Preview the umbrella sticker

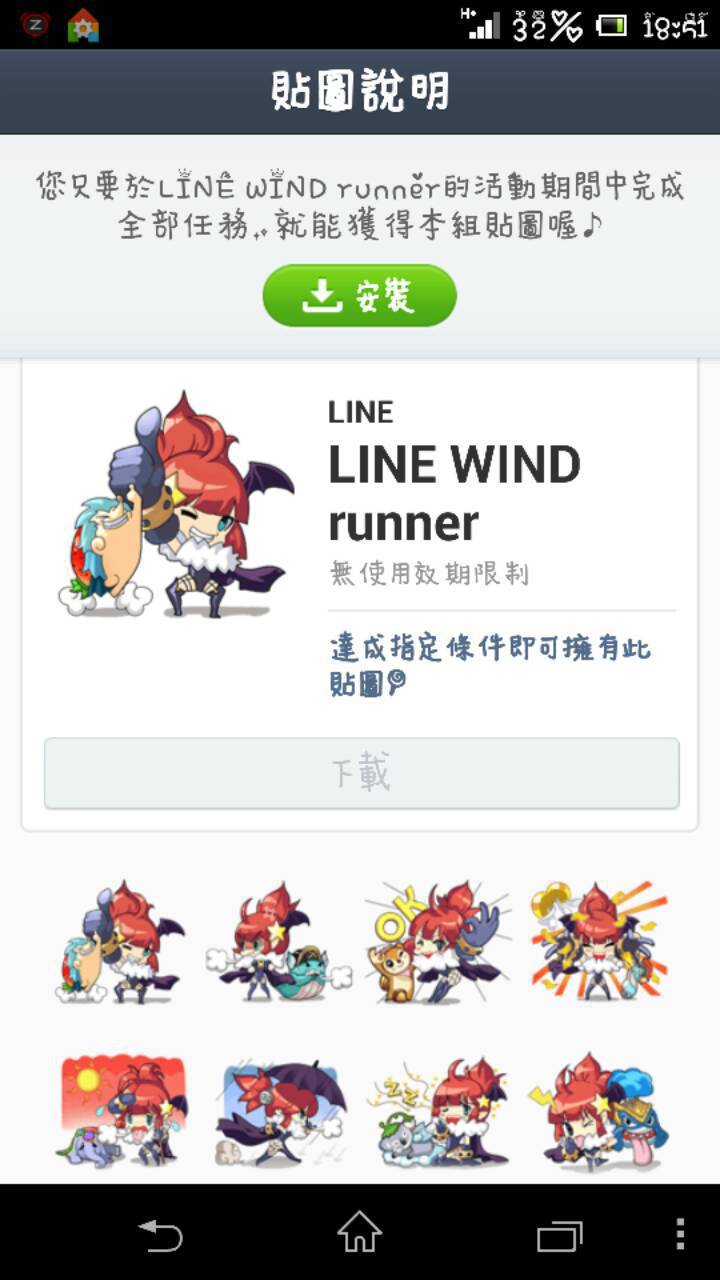pos(281,1110)
